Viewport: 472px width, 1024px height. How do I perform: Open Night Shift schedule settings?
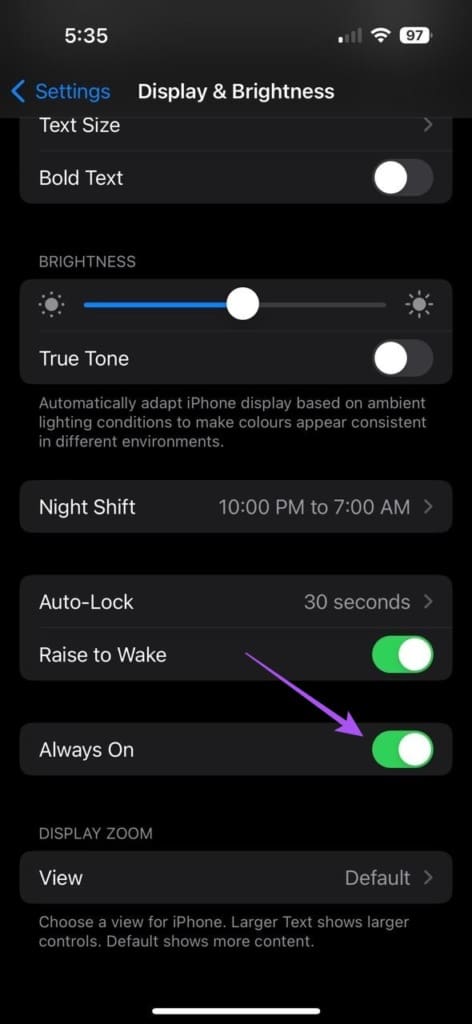click(x=236, y=507)
